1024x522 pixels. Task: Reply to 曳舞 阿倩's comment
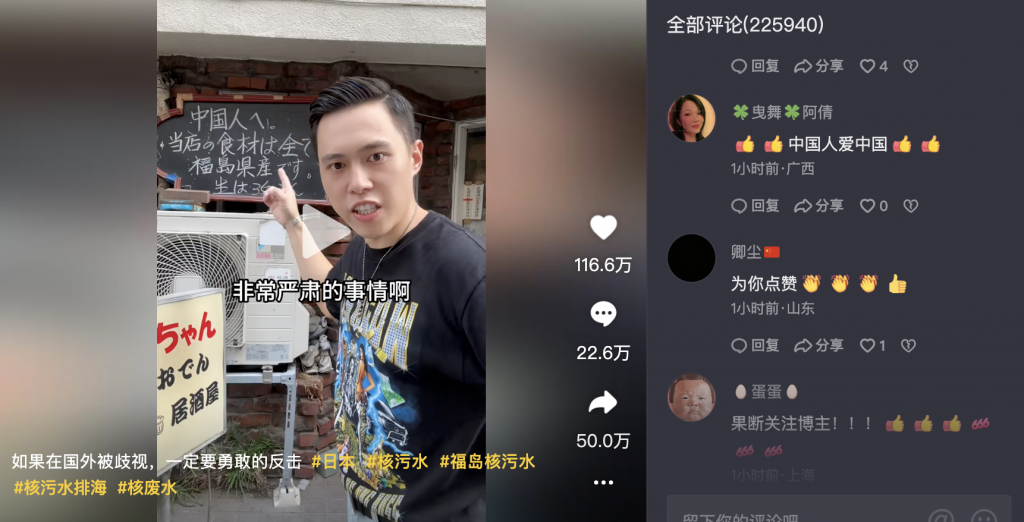[755, 206]
